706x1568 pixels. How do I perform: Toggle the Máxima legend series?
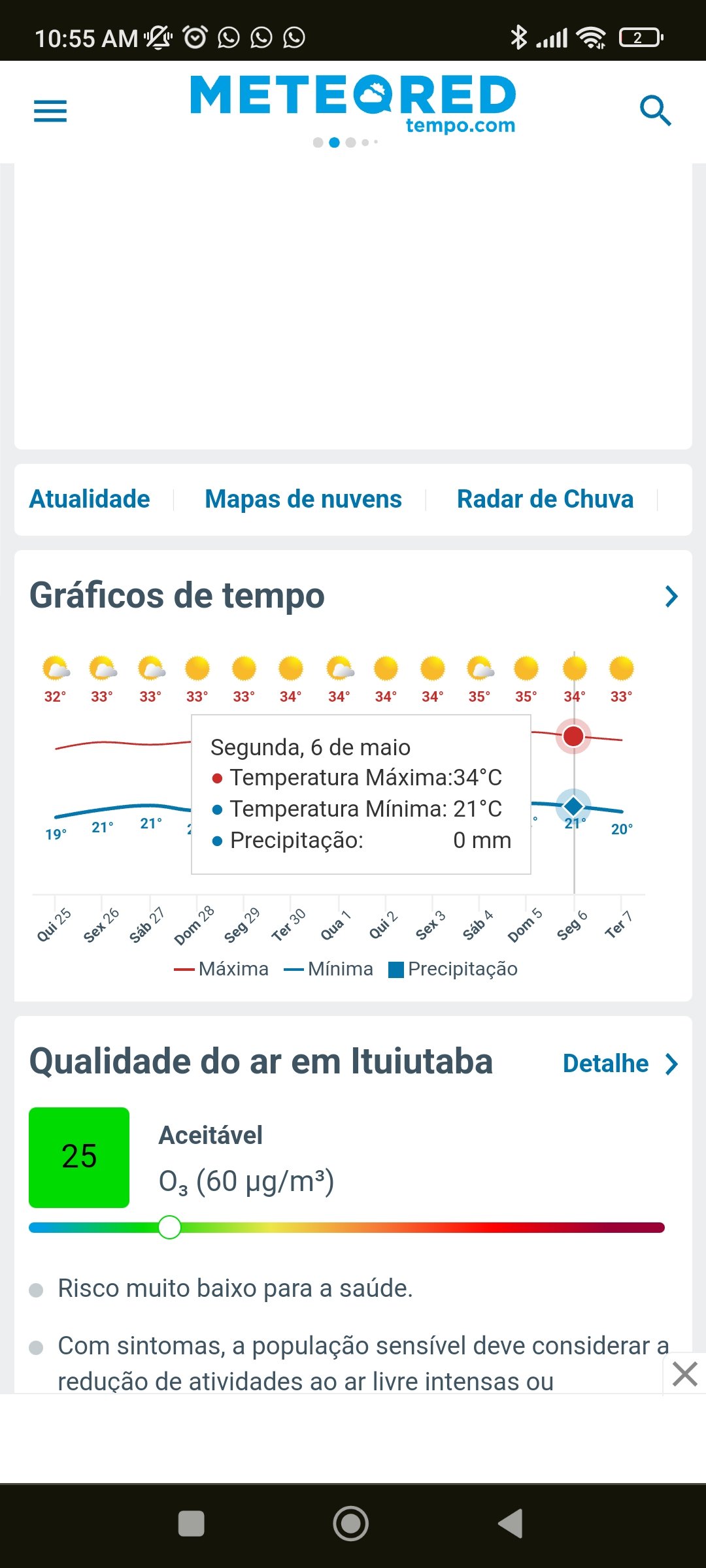(221, 969)
